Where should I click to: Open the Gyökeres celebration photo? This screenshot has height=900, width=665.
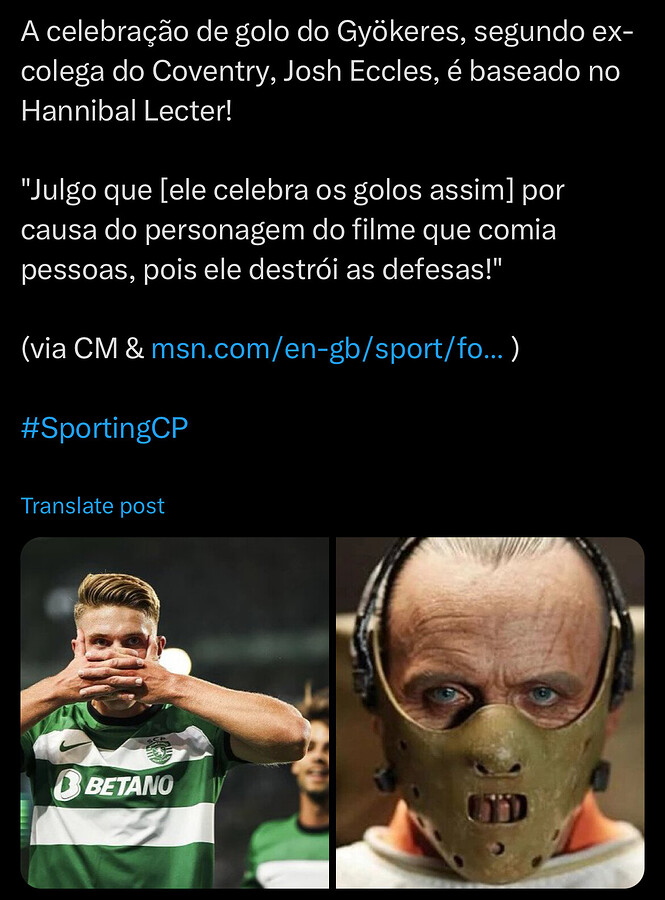(x=174, y=712)
